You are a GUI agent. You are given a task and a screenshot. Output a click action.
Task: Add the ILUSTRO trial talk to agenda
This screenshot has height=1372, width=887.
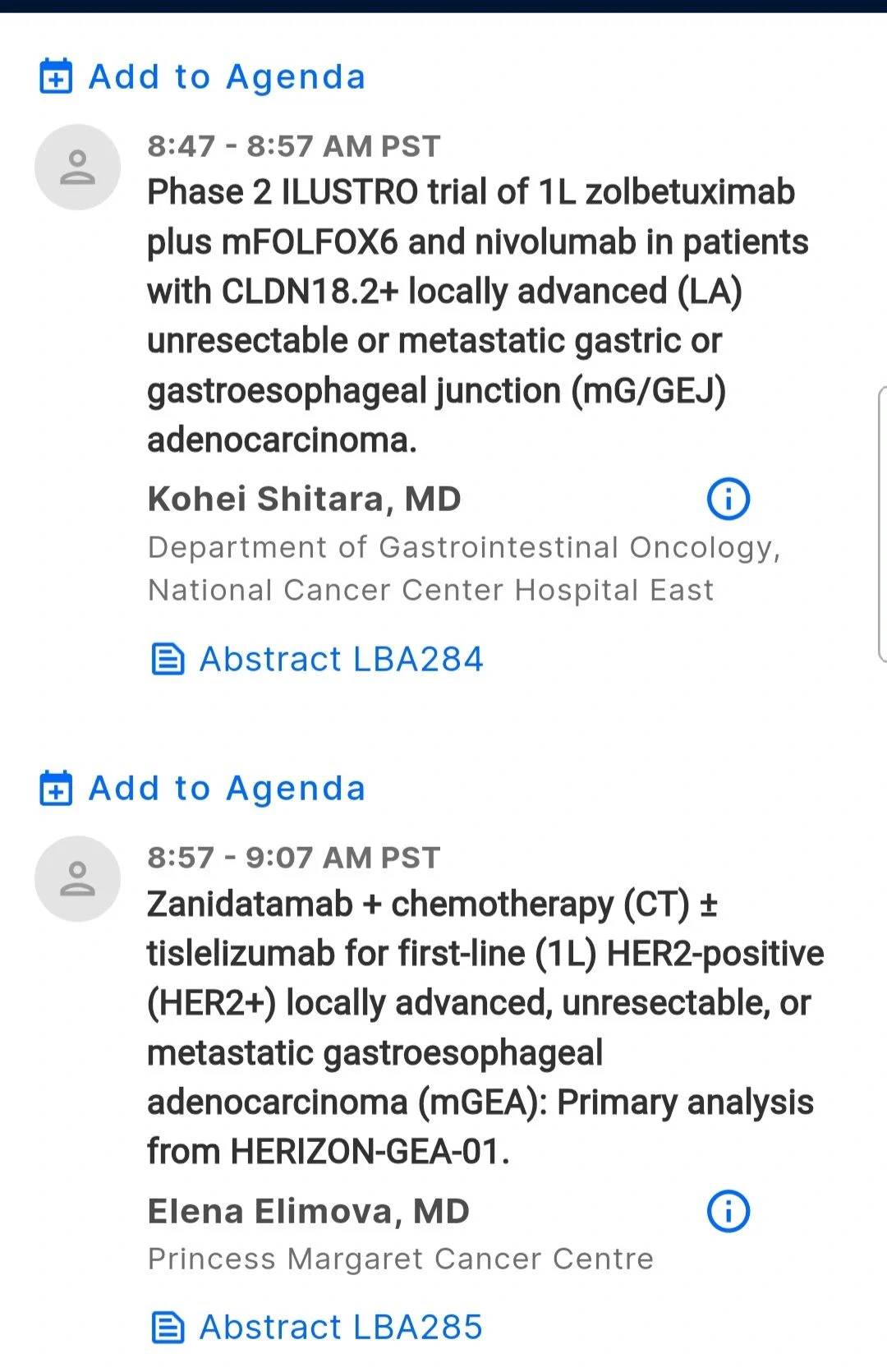[202, 77]
